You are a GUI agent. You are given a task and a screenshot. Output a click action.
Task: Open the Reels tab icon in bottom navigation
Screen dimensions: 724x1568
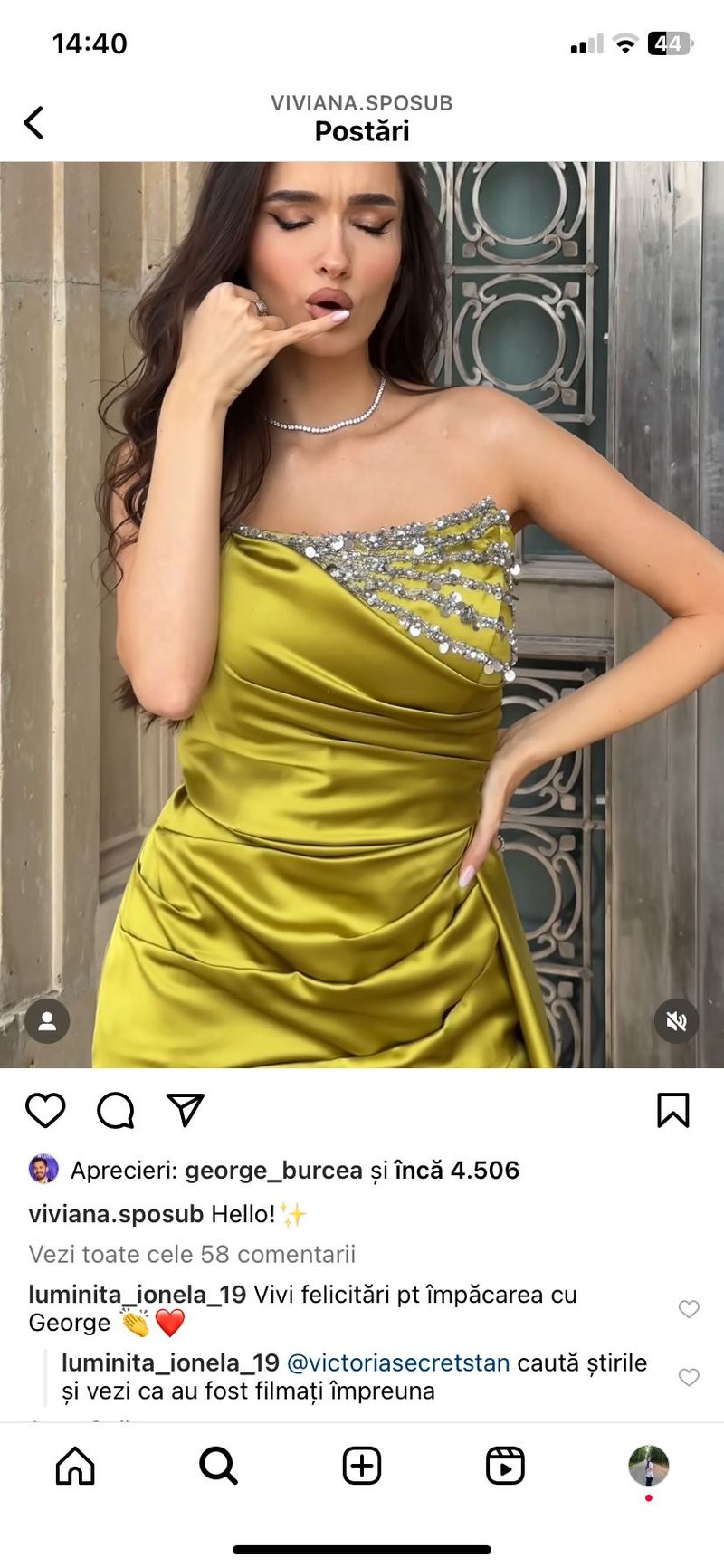(505, 1465)
